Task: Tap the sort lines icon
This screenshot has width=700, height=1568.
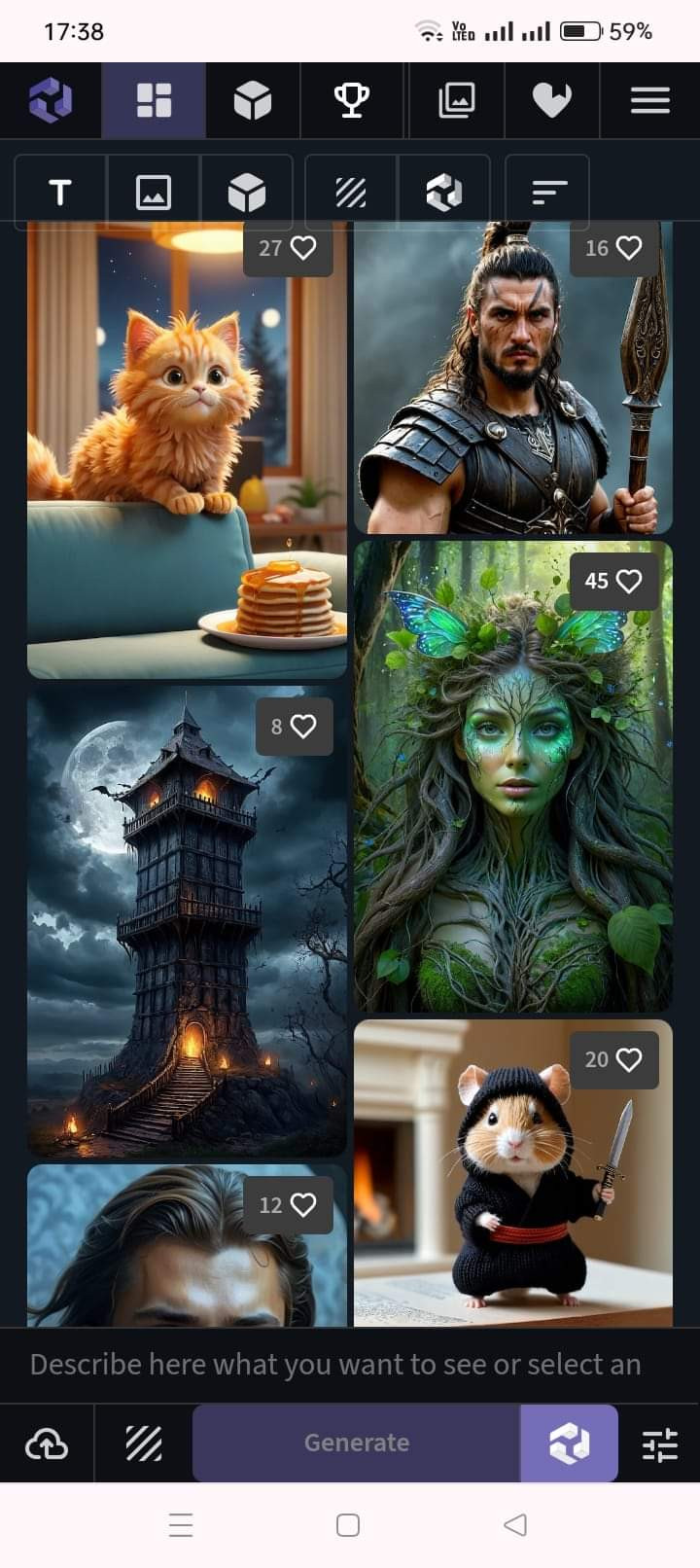Action: pyautogui.click(x=548, y=193)
